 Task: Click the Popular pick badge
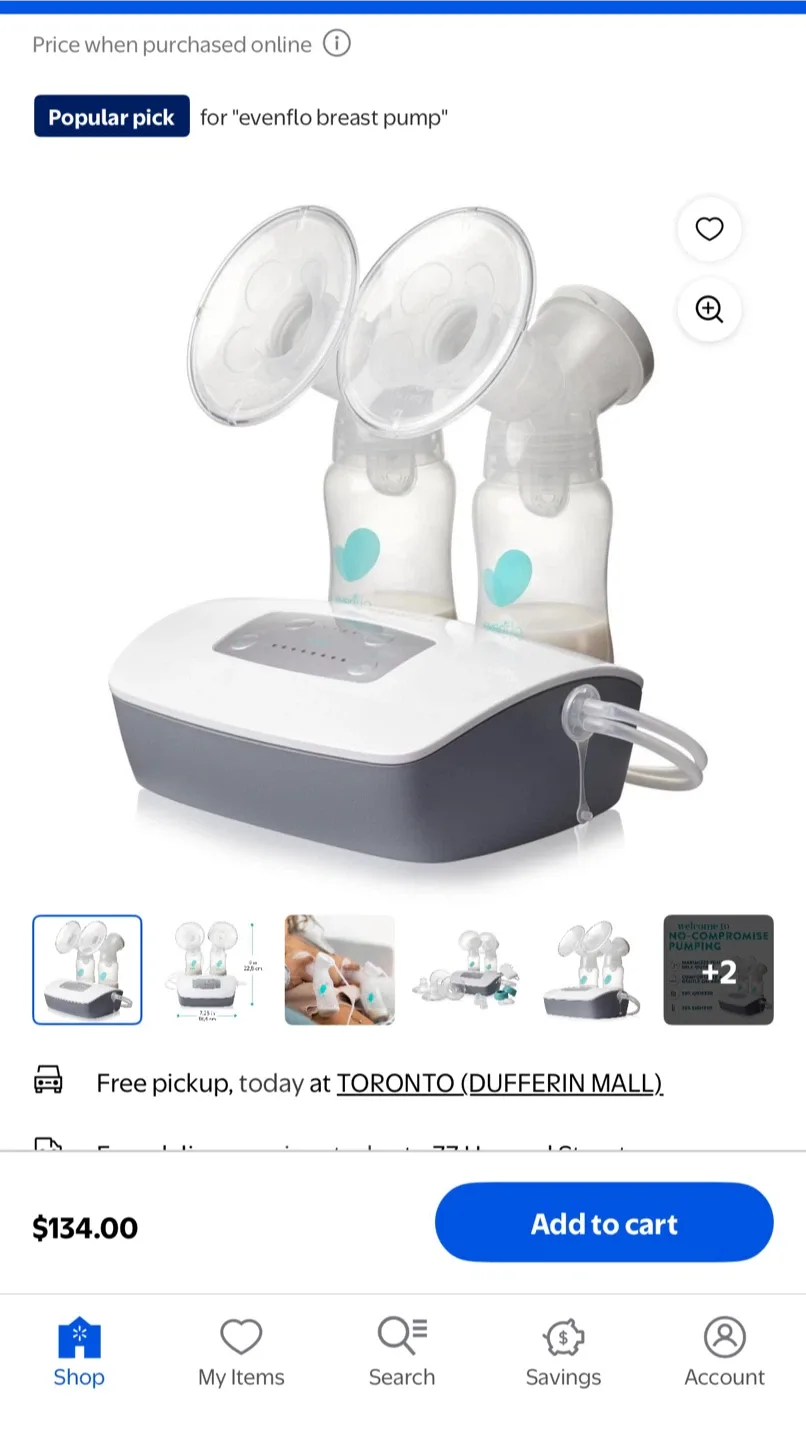(x=111, y=116)
